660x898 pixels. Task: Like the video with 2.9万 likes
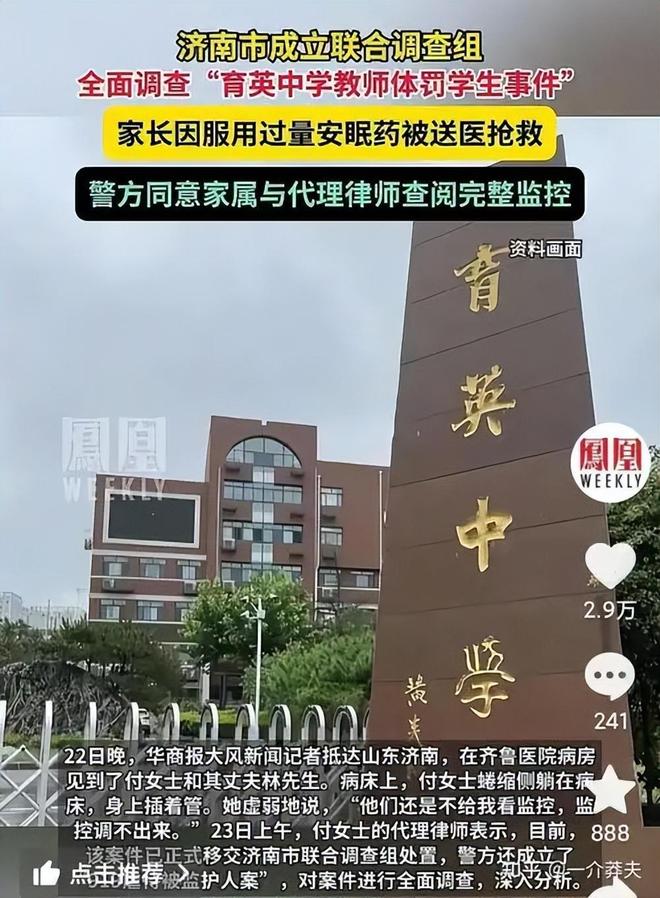(x=610, y=565)
